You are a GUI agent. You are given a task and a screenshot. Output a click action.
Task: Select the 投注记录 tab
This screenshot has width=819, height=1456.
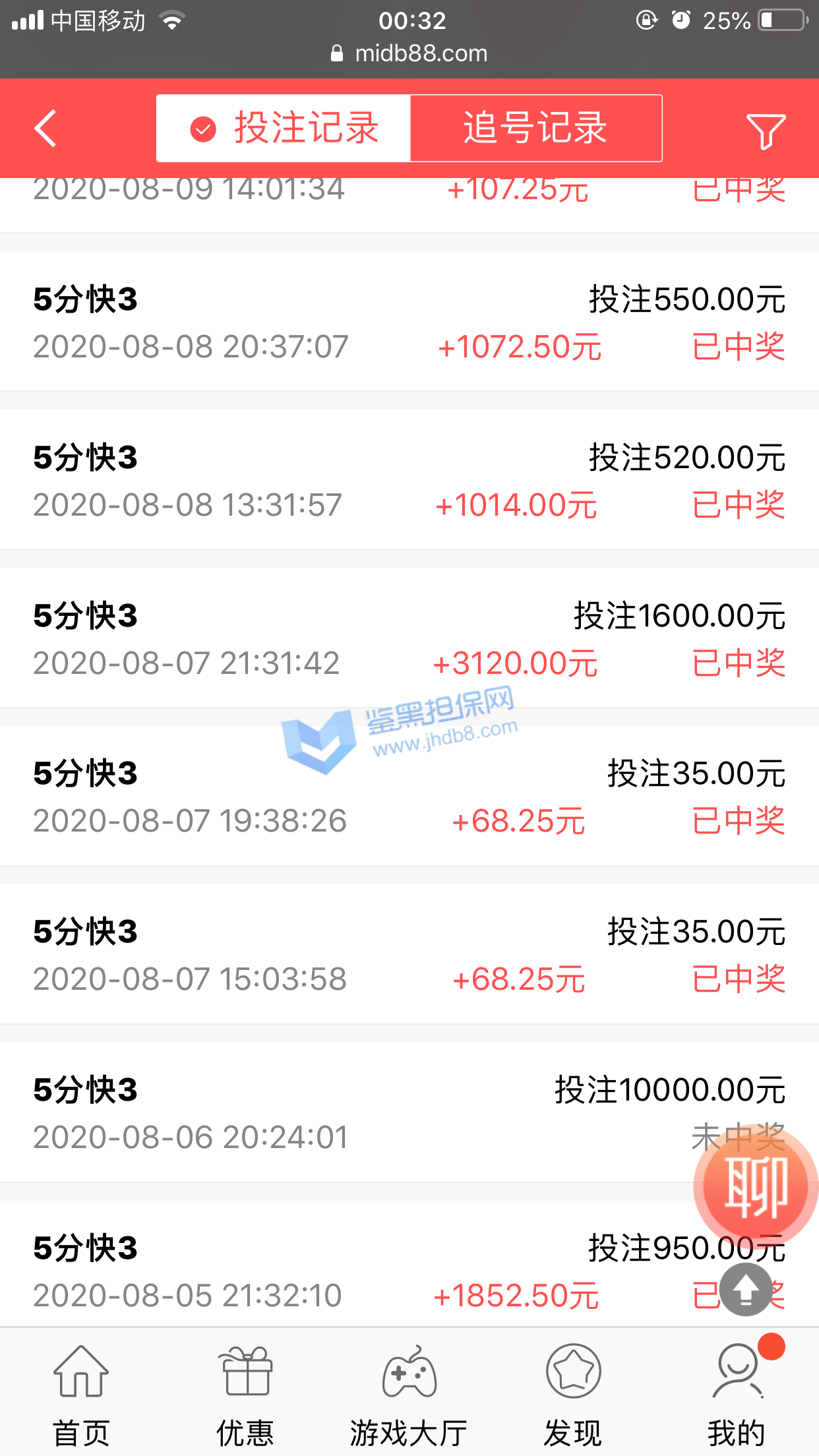point(284,129)
